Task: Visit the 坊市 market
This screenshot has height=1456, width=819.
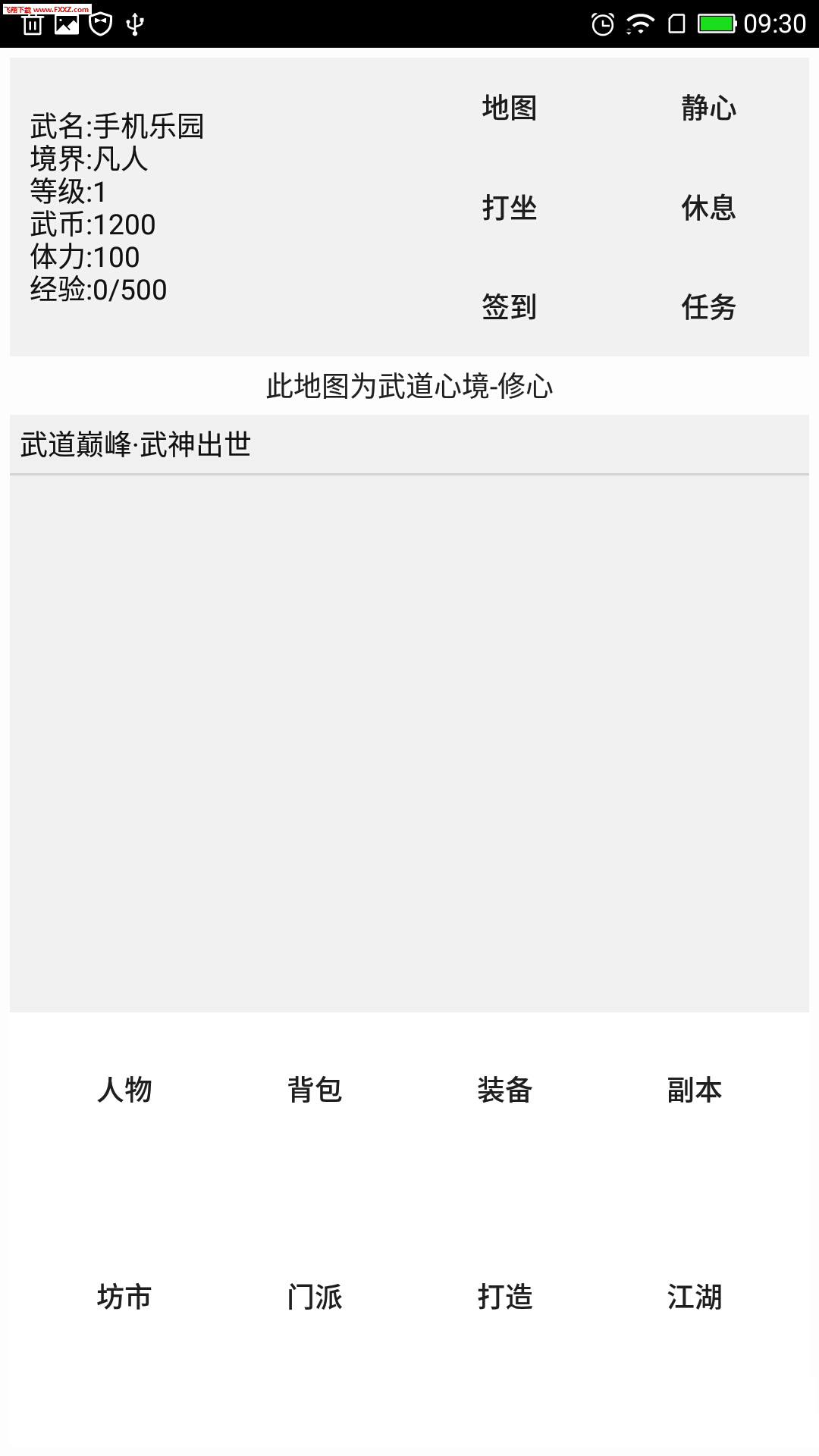Action: click(125, 1297)
